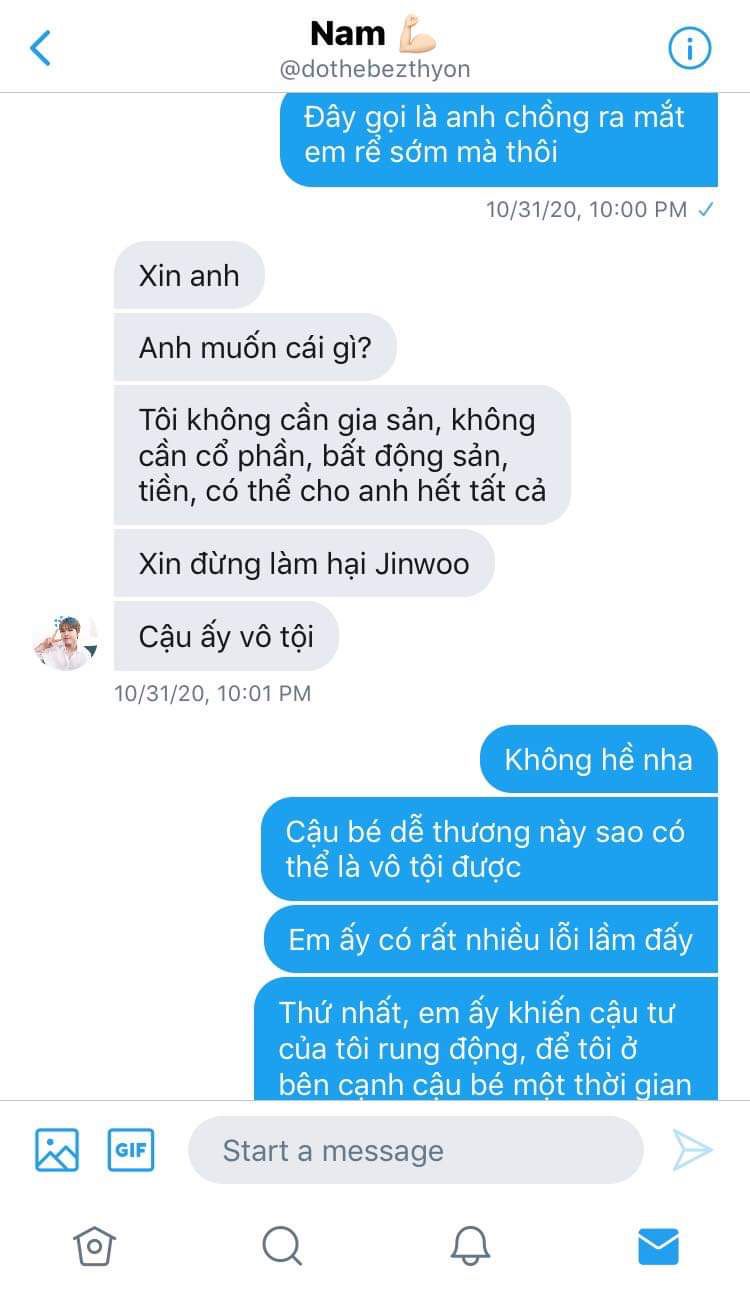Open conversation info for Nam
Image resolution: width=750 pixels, height=1298 pixels.
coord(689,47)
